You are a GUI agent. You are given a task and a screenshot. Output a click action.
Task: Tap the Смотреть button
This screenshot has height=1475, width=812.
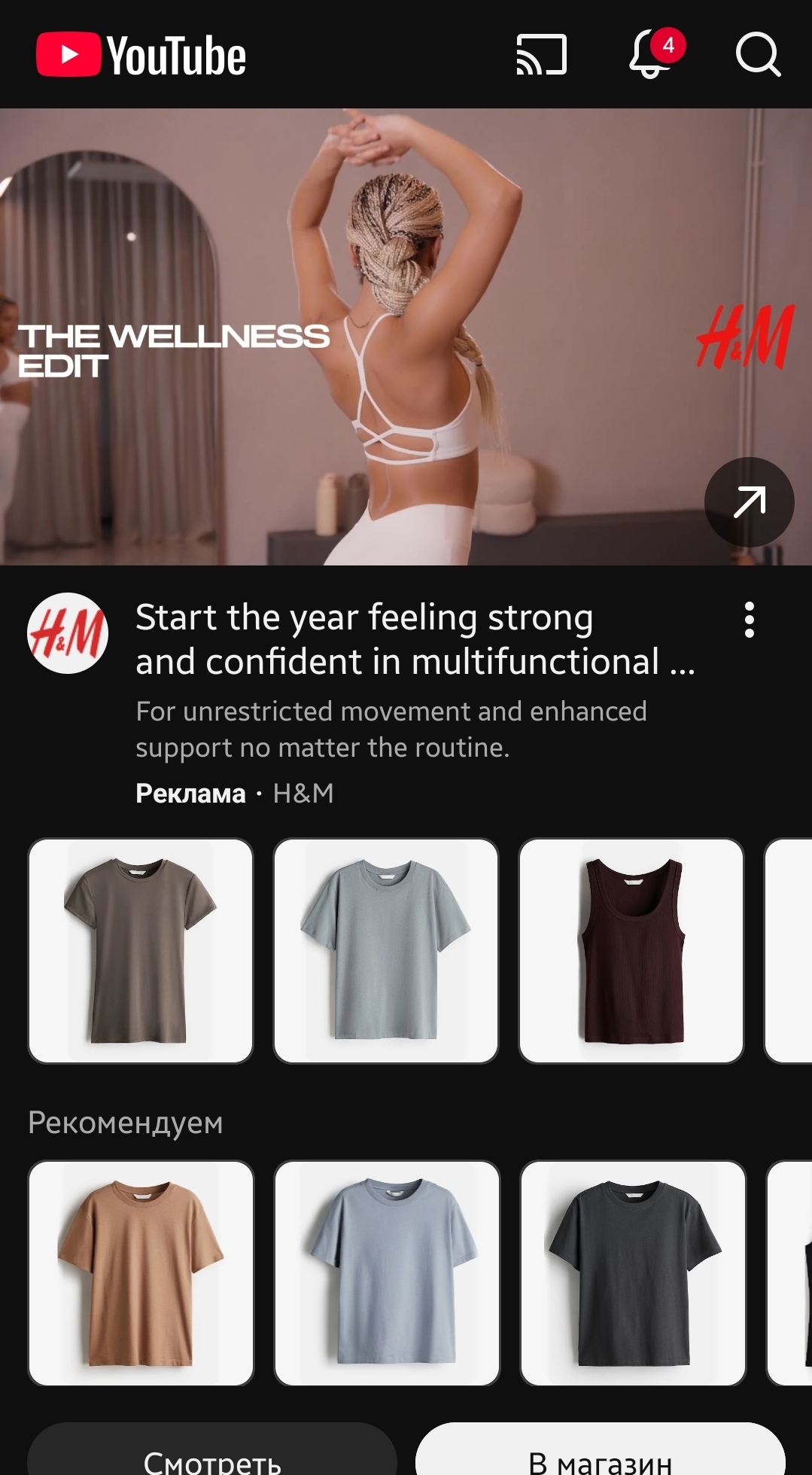[x=212, y=1453]
